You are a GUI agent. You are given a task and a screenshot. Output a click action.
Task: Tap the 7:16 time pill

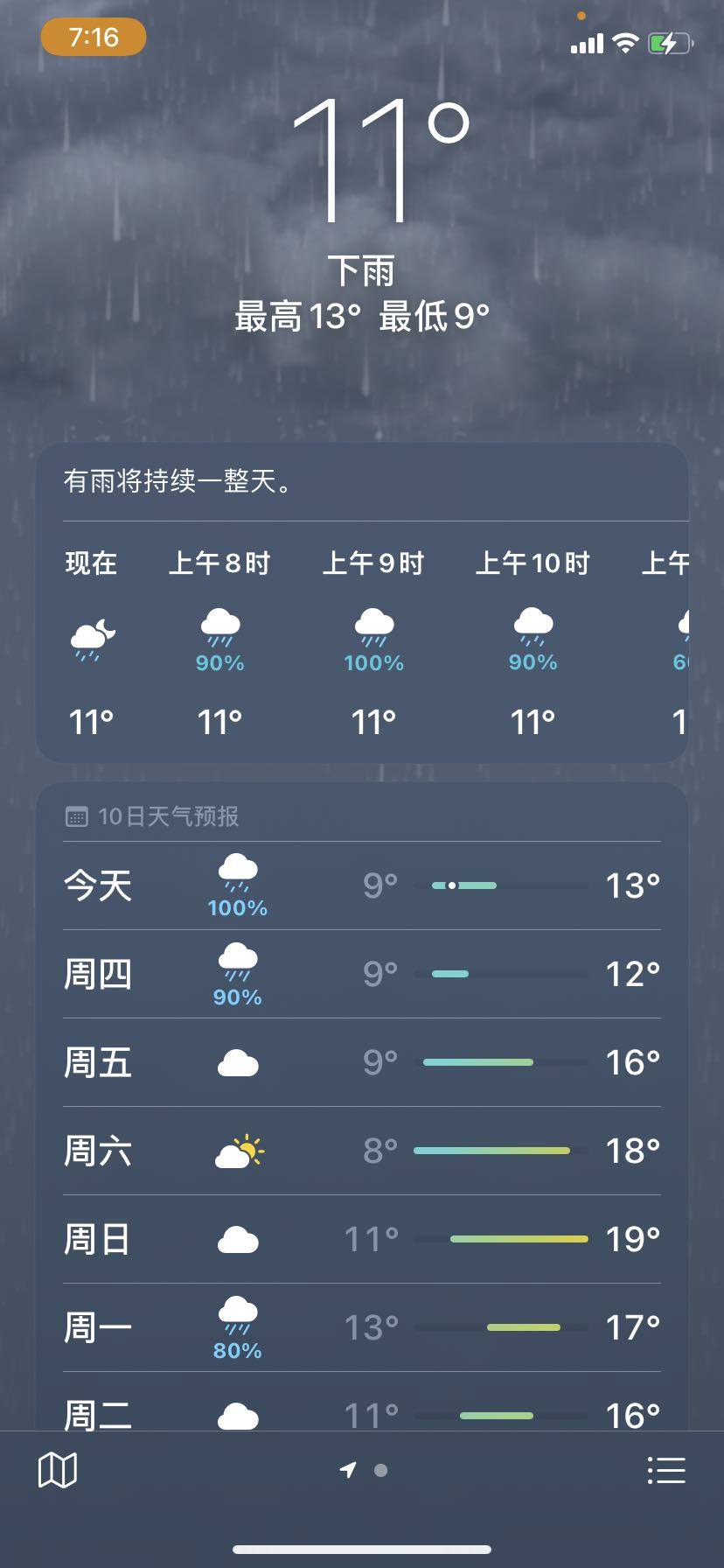(94, 38)
